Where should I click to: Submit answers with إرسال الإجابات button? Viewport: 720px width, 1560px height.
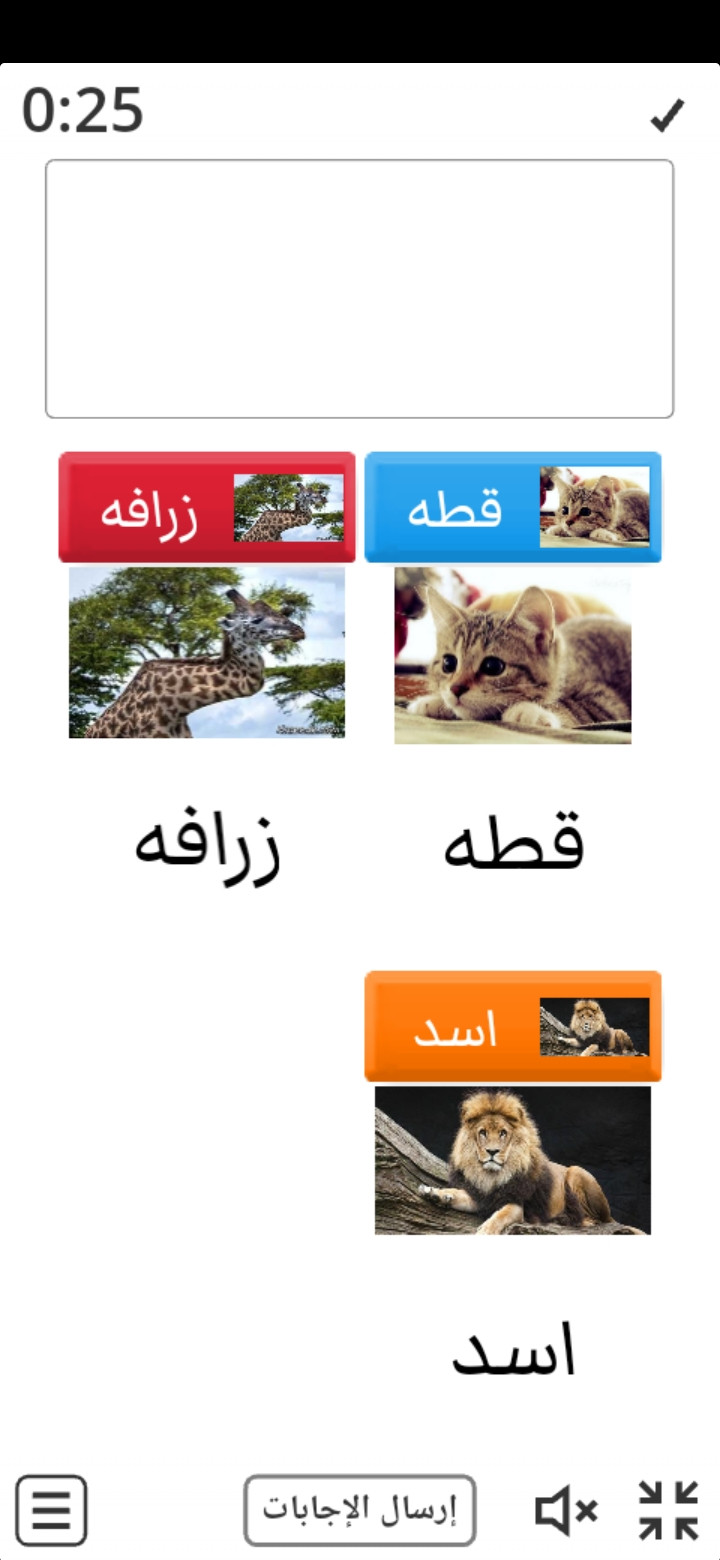(360, 1510)
